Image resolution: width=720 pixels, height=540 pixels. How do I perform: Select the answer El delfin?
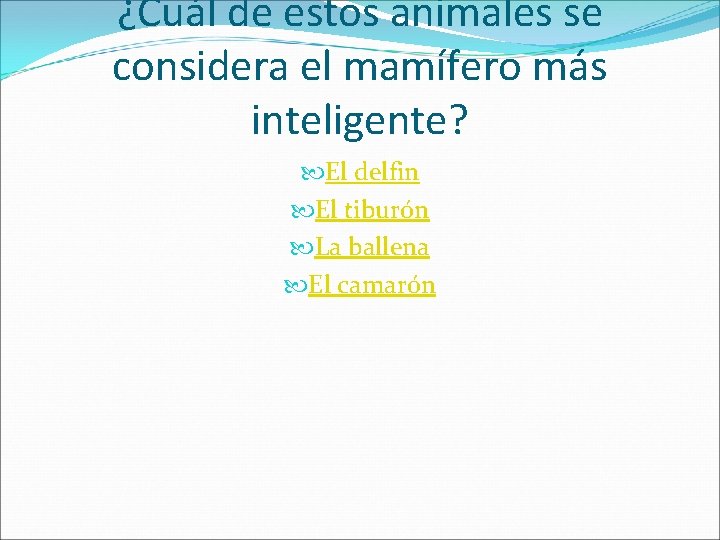[x=372, y=172]
